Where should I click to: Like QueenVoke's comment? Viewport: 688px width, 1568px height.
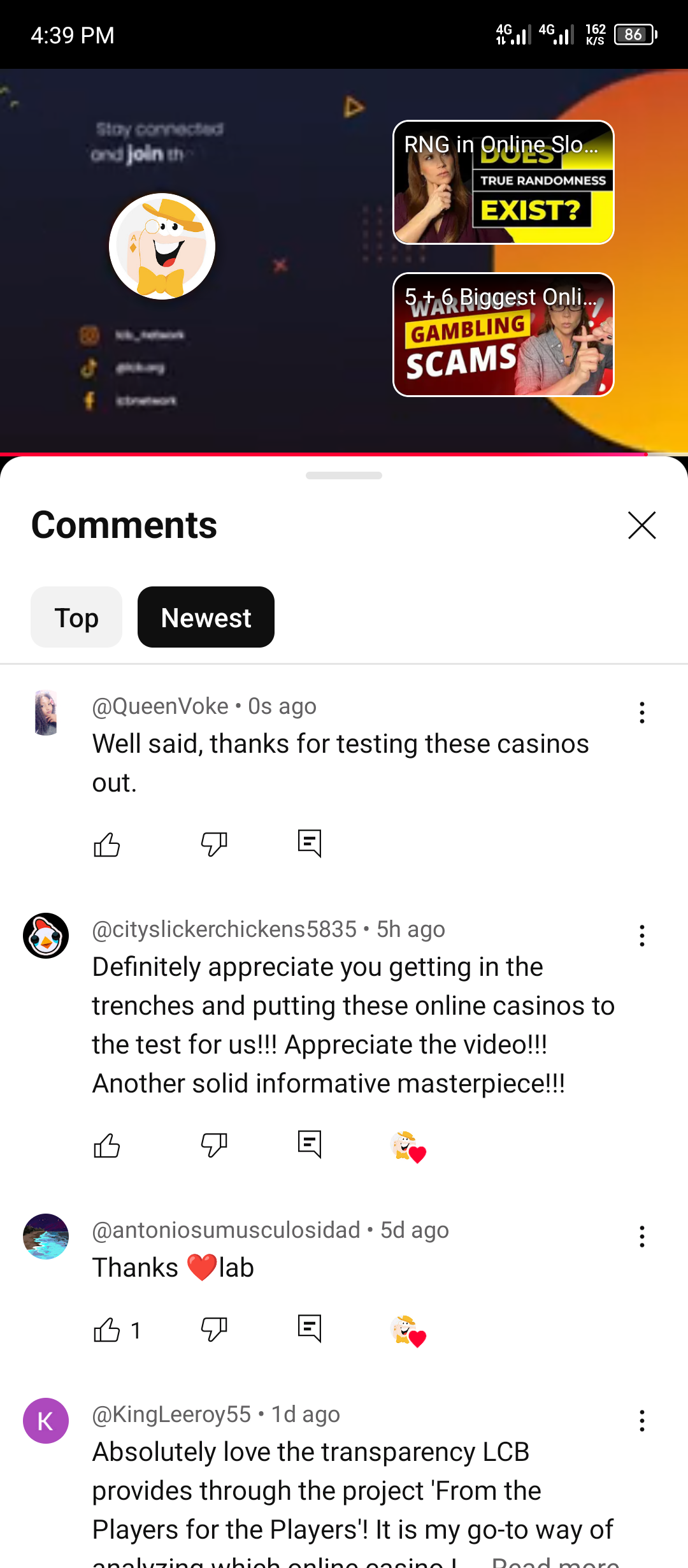pos(107,845)
